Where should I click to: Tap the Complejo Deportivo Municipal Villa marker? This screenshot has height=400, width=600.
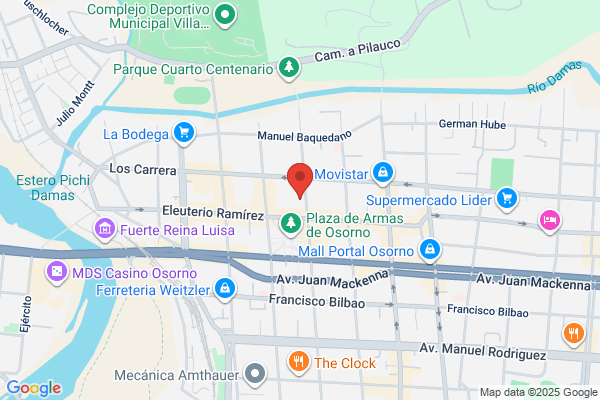(x=225, y=16)
